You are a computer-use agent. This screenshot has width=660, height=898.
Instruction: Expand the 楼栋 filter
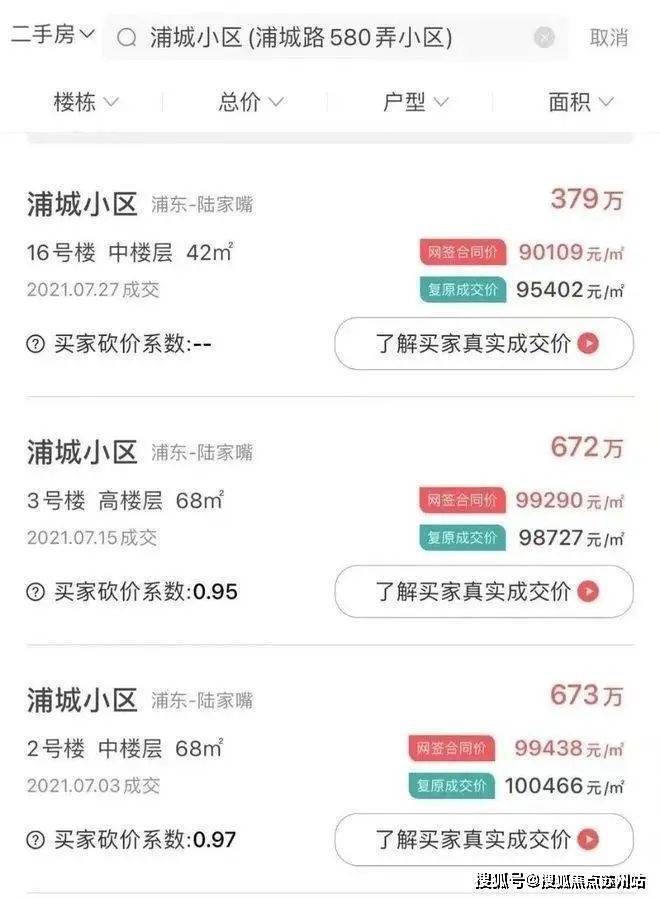[x=86, y=102]
